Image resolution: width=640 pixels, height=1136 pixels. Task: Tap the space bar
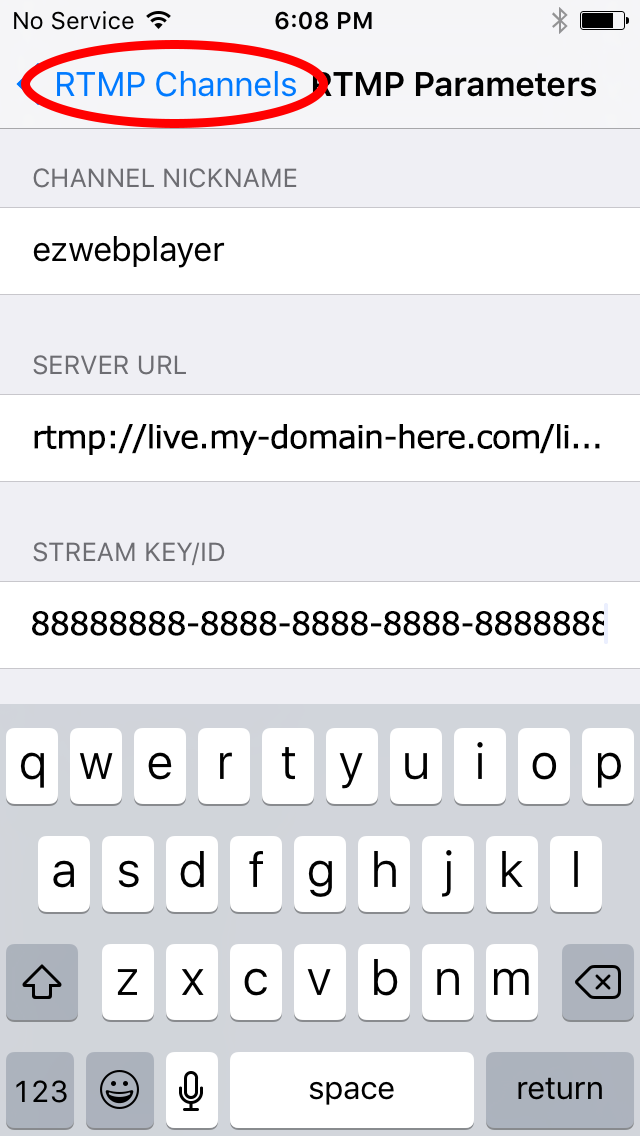point(352,1090)
